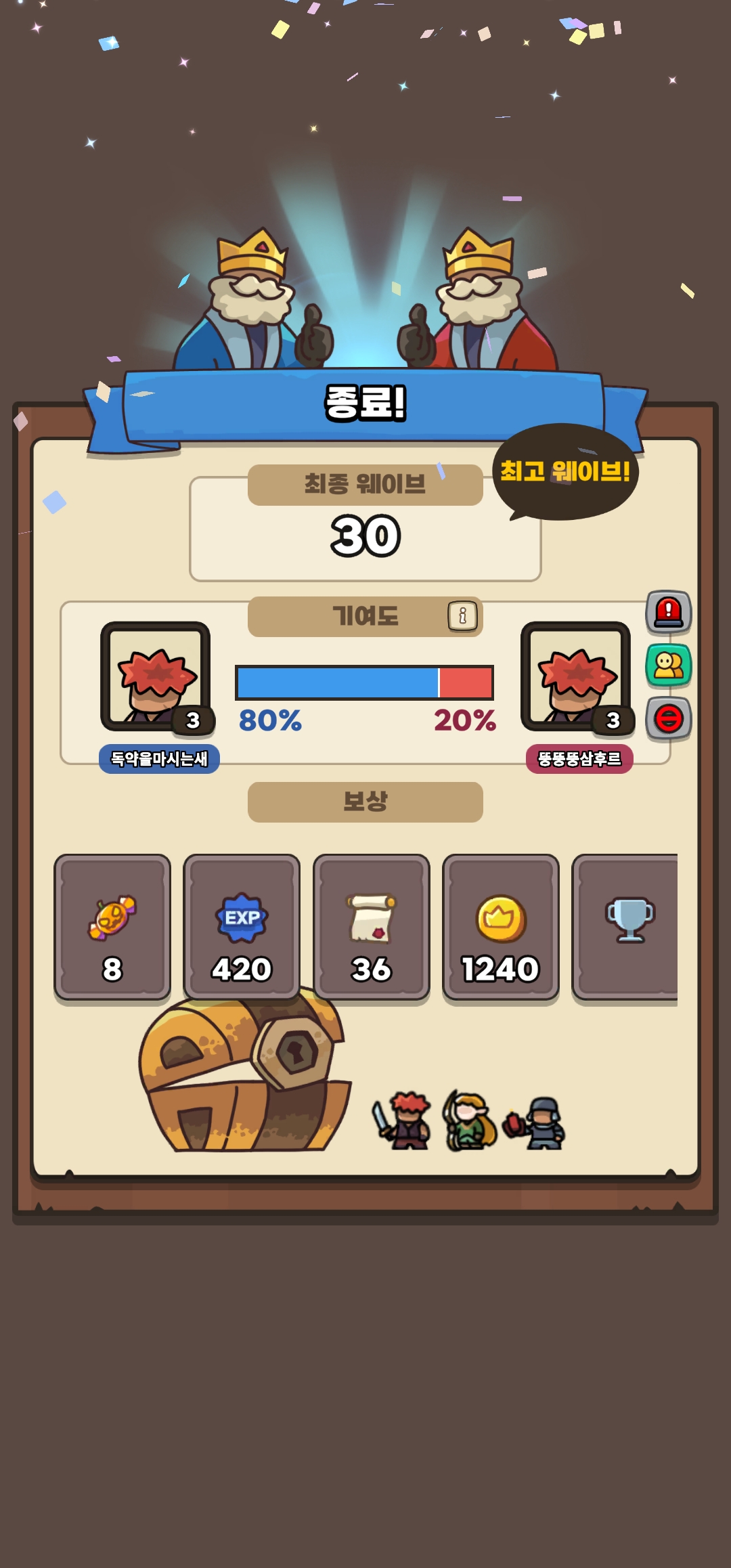View 뚱뚱뚱삼후르 player profile portrait

(x=575, y=676)
